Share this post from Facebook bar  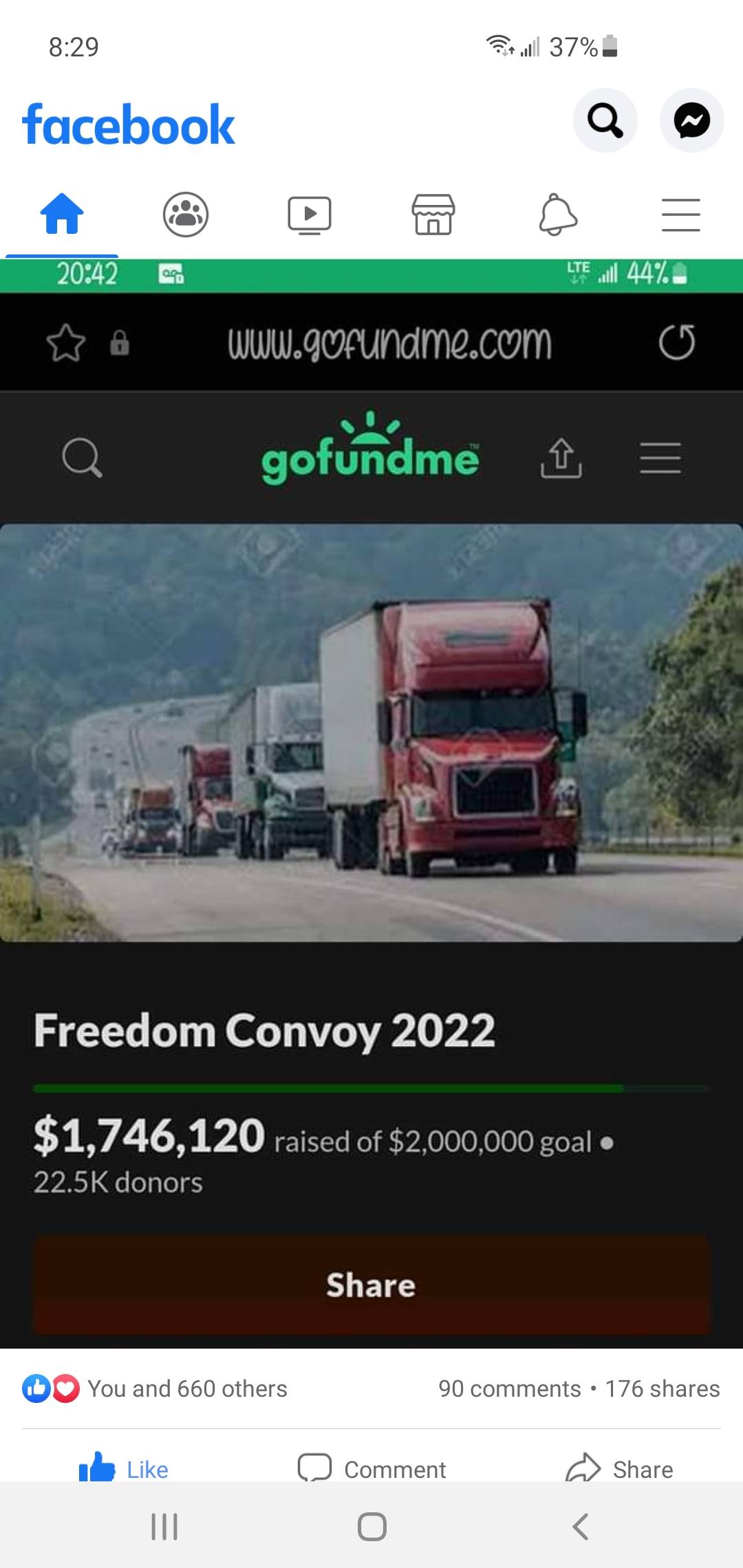tap(619, 1468)
